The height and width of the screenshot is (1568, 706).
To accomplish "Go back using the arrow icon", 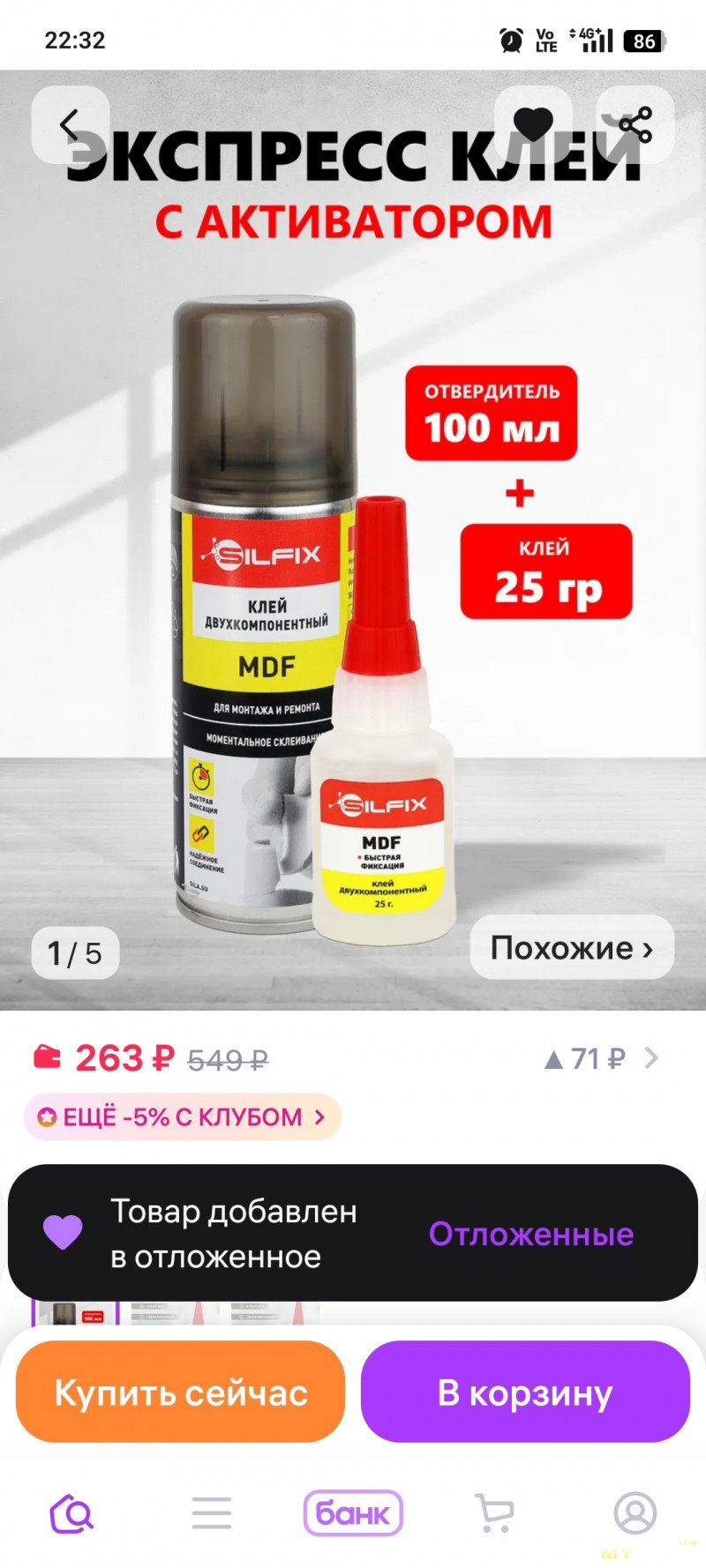I will [x=70, y=125].
